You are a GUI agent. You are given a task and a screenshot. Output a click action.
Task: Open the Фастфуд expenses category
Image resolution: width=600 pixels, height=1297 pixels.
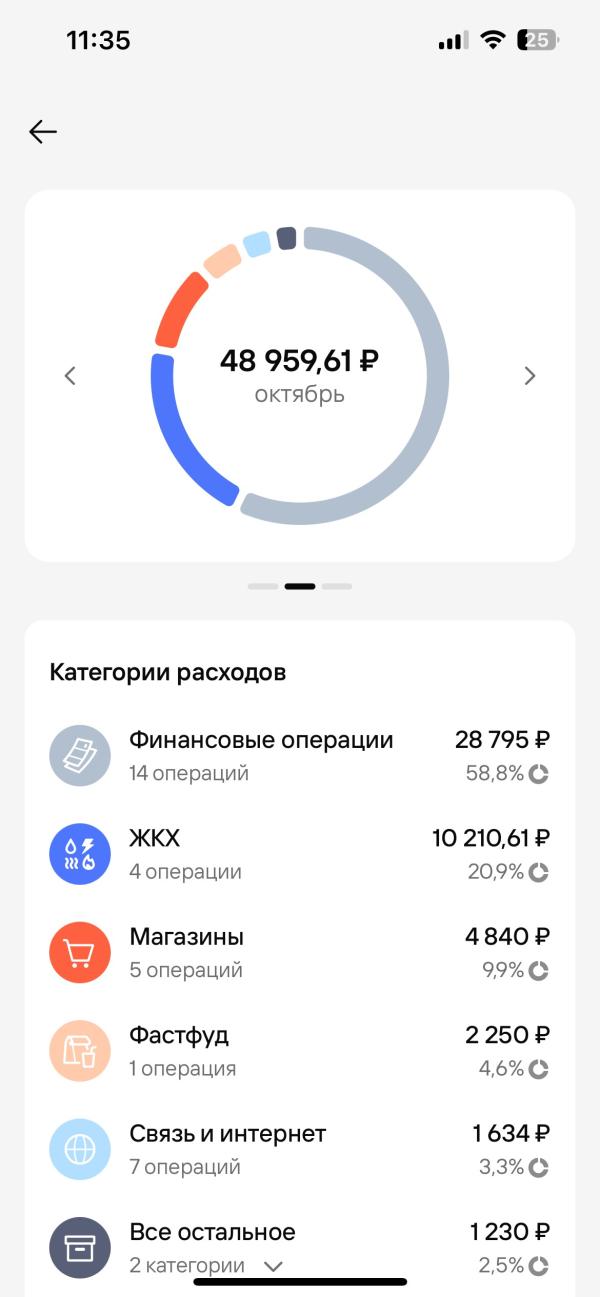pos(300,1050)
